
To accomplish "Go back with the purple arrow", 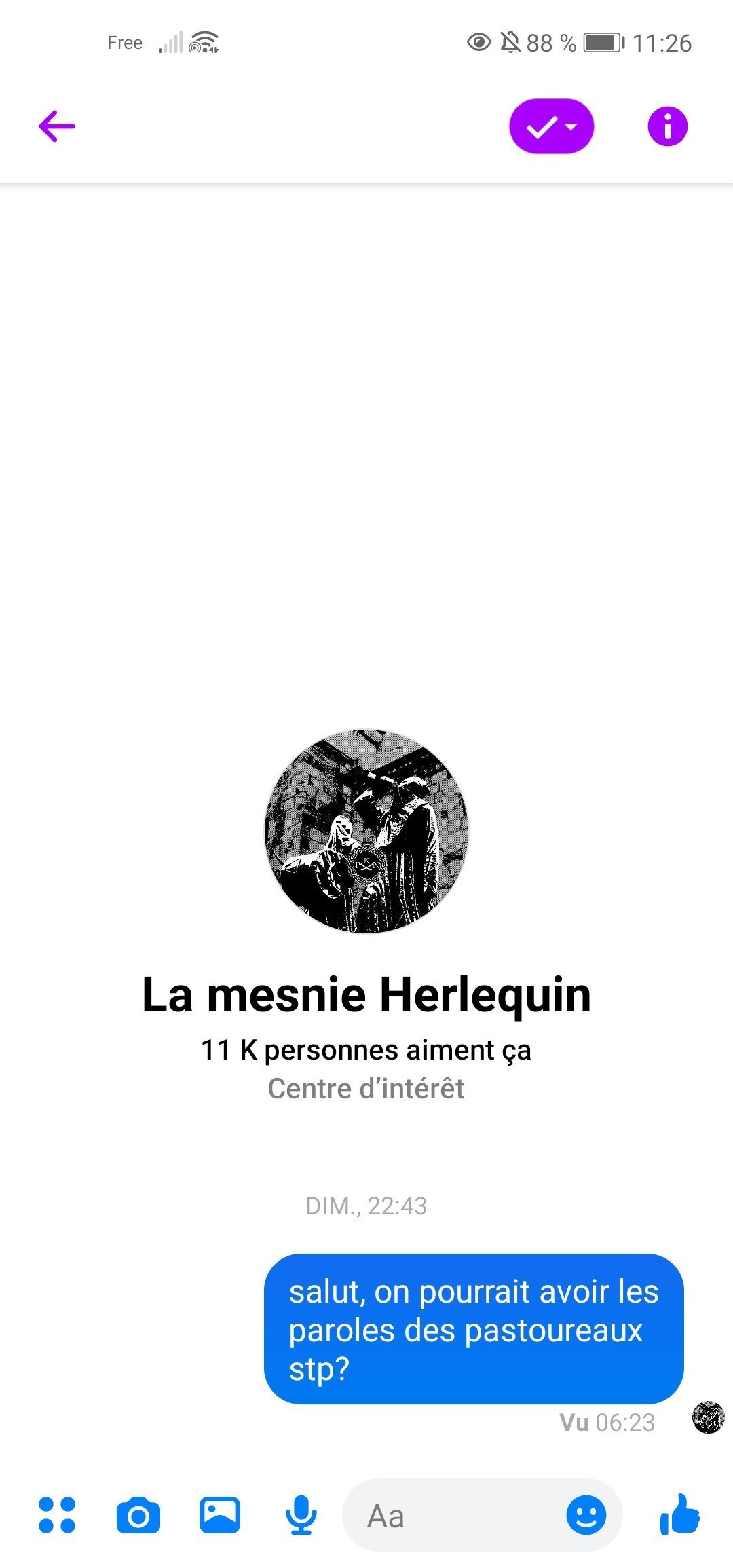I will (x=57, y=126).
